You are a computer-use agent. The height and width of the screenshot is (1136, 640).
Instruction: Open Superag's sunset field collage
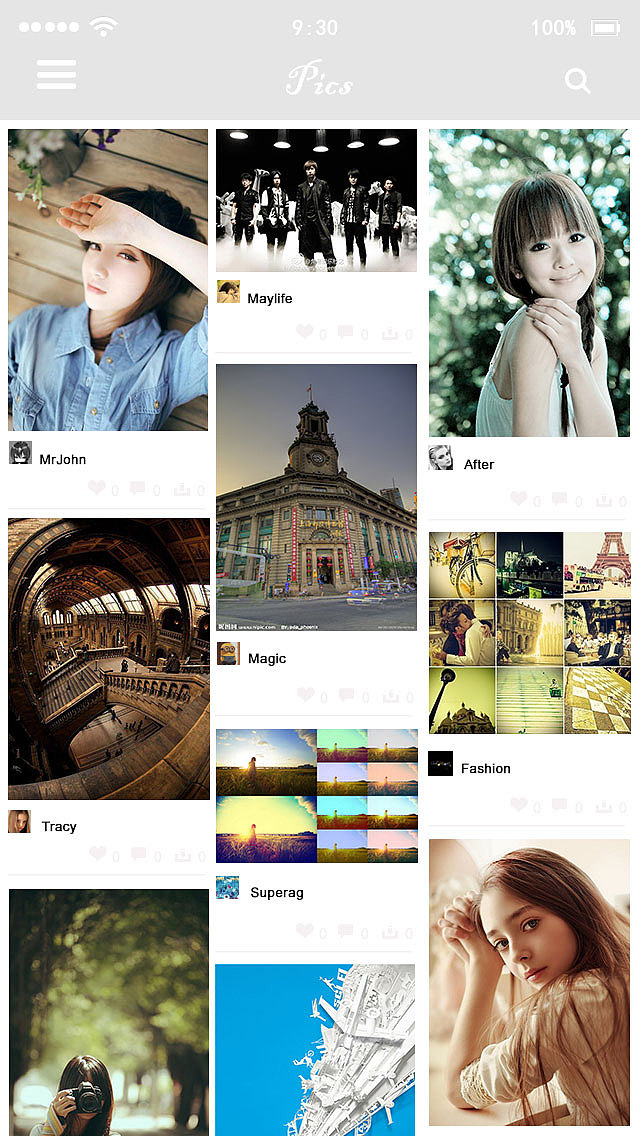317,795
